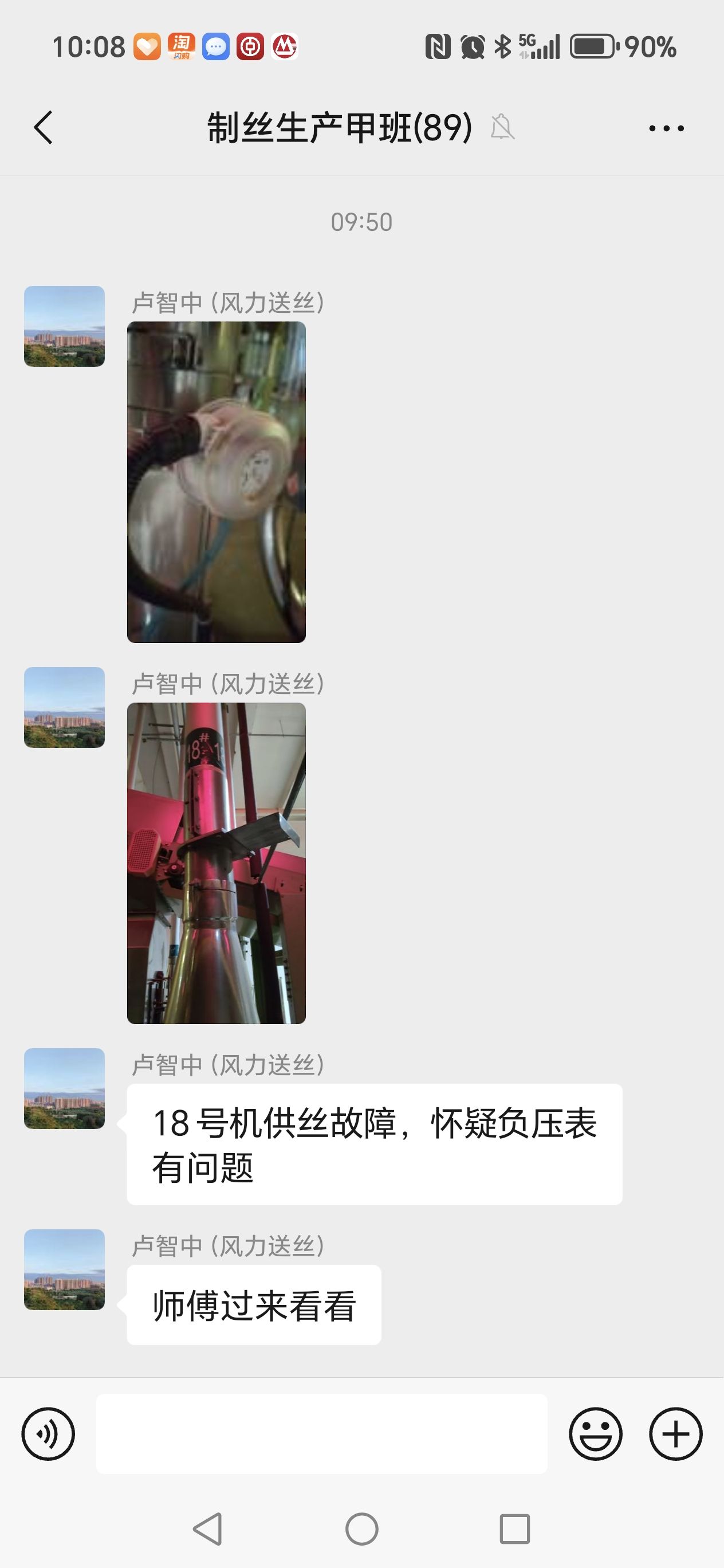Switch to voice message input

(x=48, y=1433)
